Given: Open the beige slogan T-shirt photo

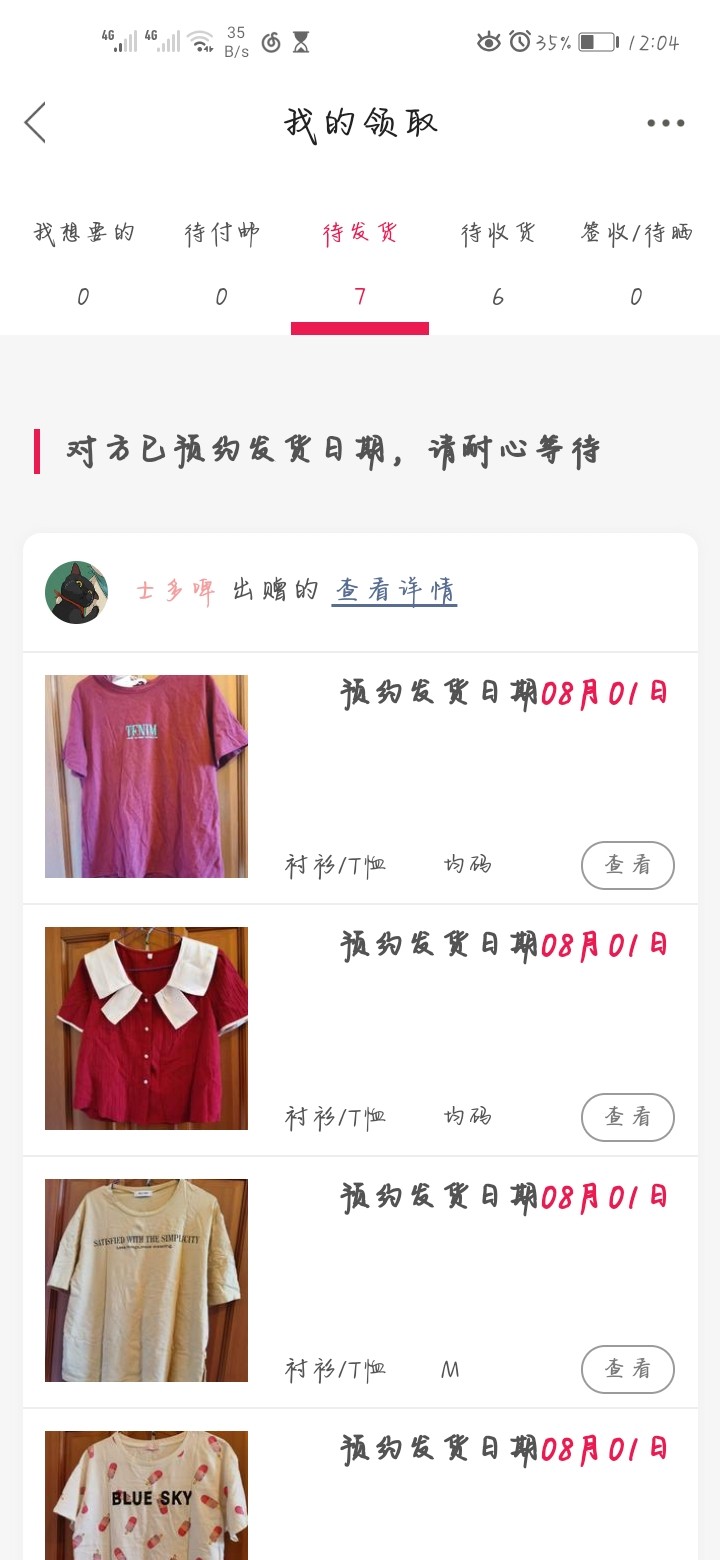Looking at the screenshot, I should [146, 1280].
